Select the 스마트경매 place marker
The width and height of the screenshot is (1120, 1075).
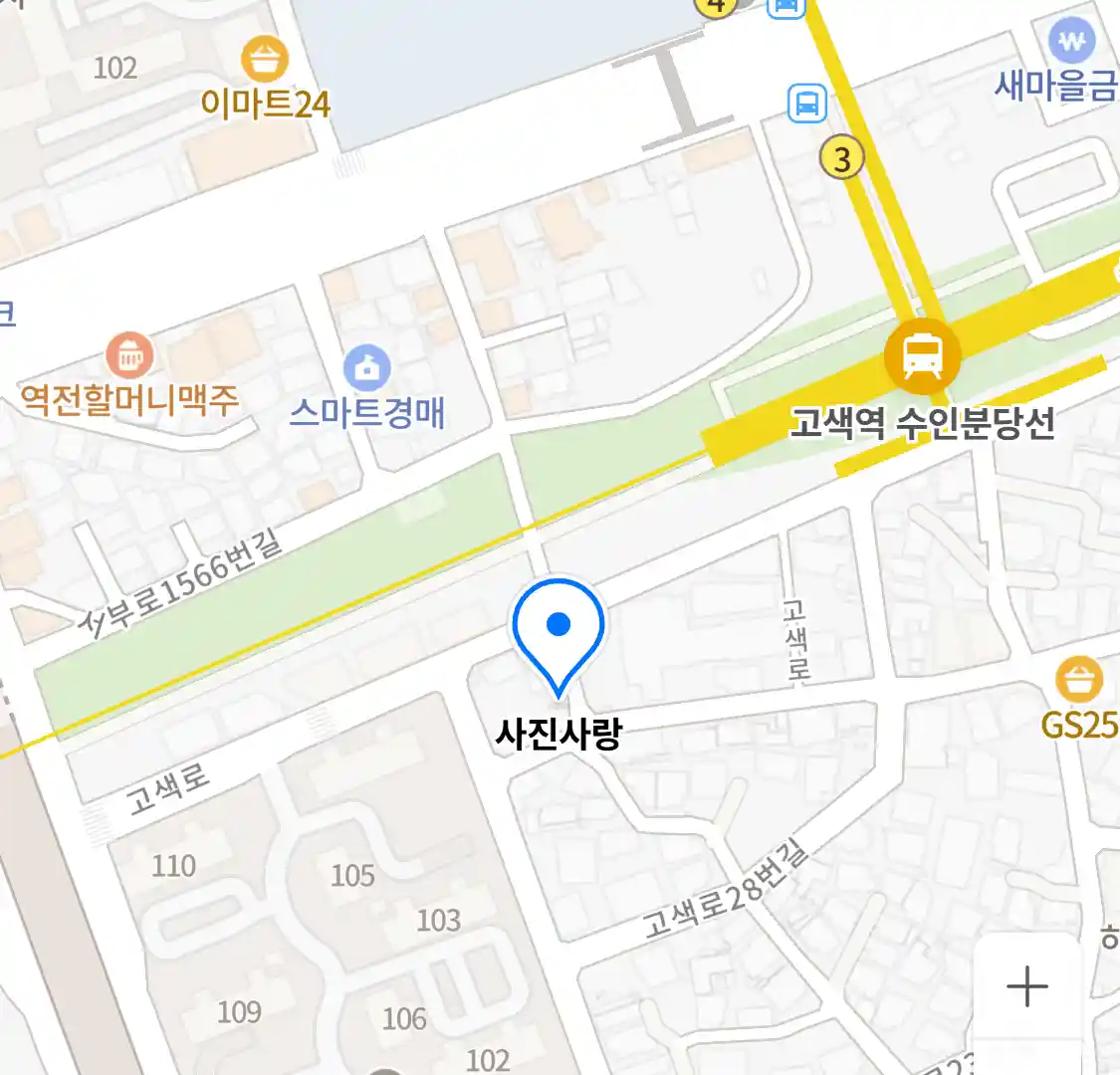tap(367, 369)
